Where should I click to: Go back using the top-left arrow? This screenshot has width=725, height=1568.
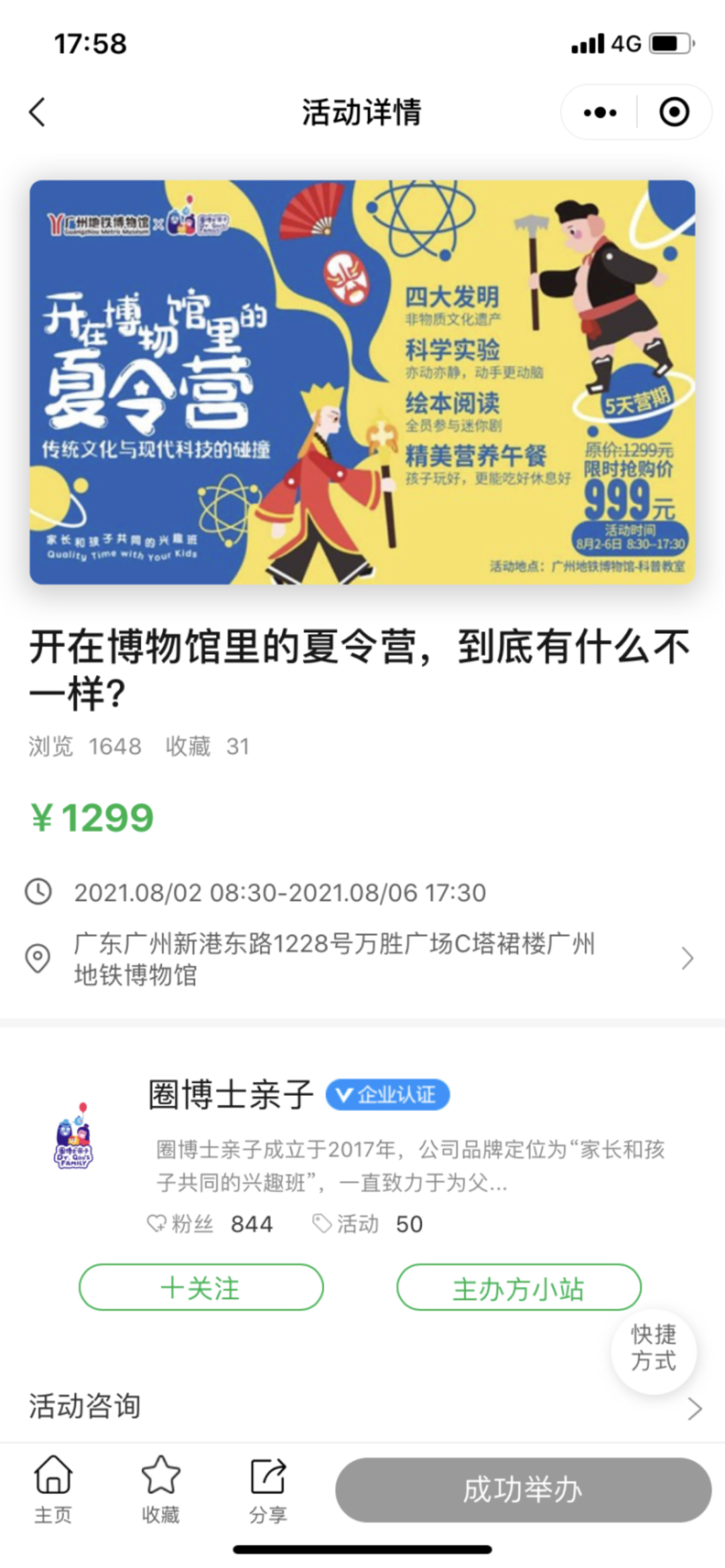(38, 112)
